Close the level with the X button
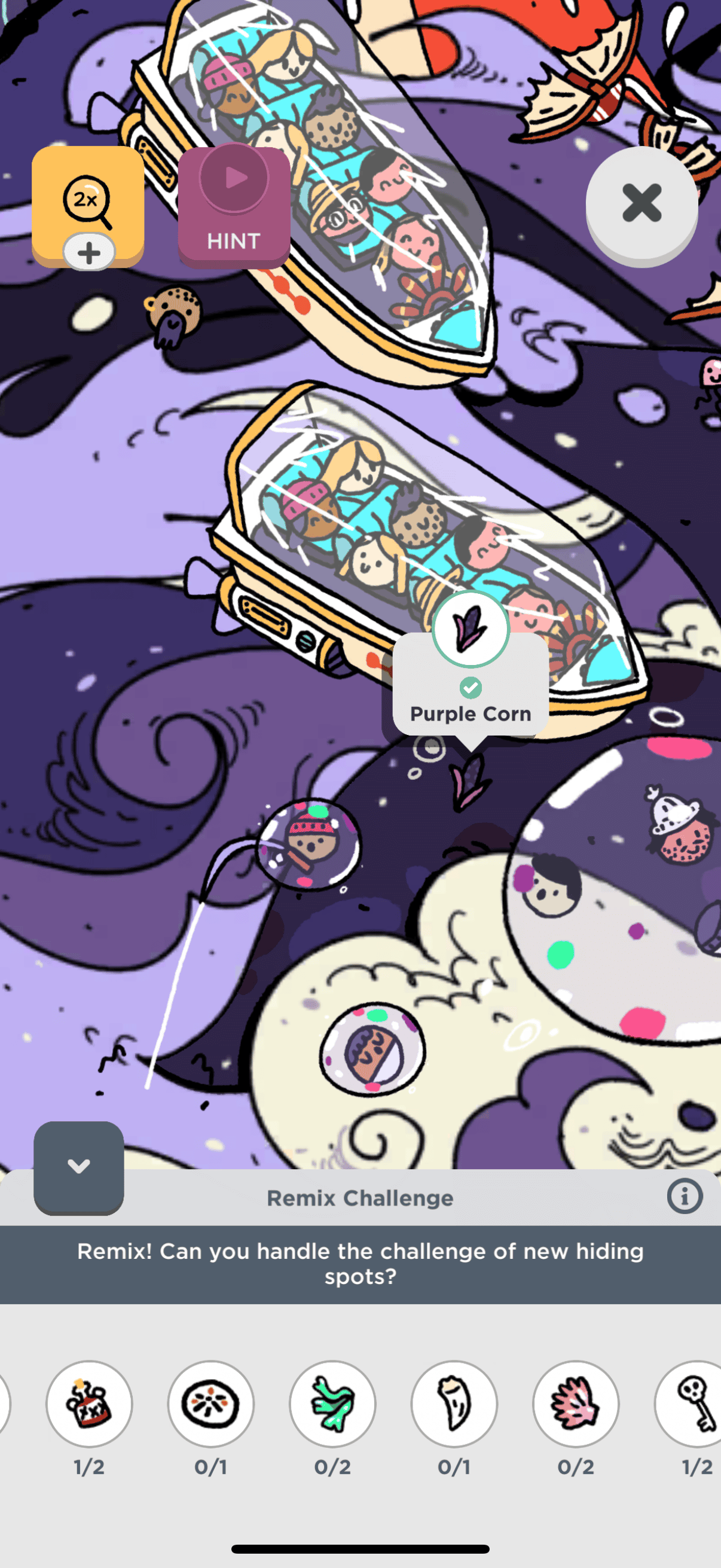This screenshot has width=721, height=1568. tap(641, 203)
